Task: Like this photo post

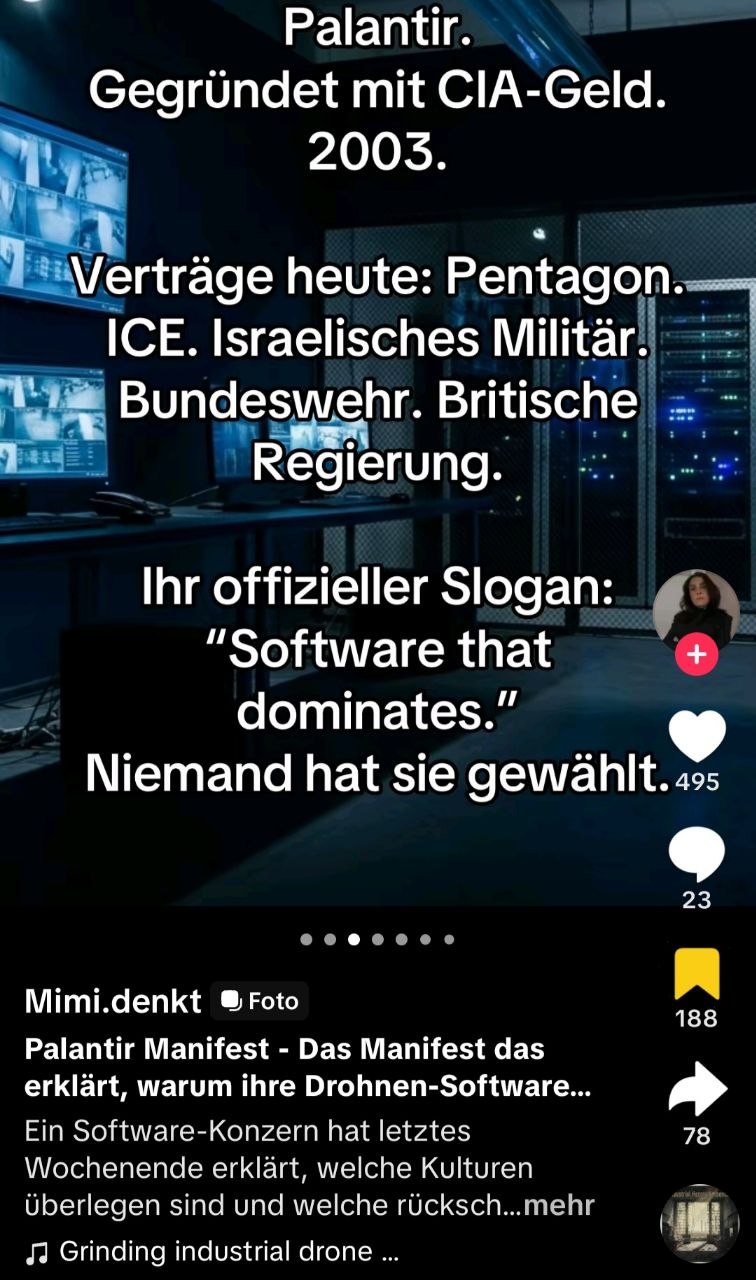Action: 696,738
